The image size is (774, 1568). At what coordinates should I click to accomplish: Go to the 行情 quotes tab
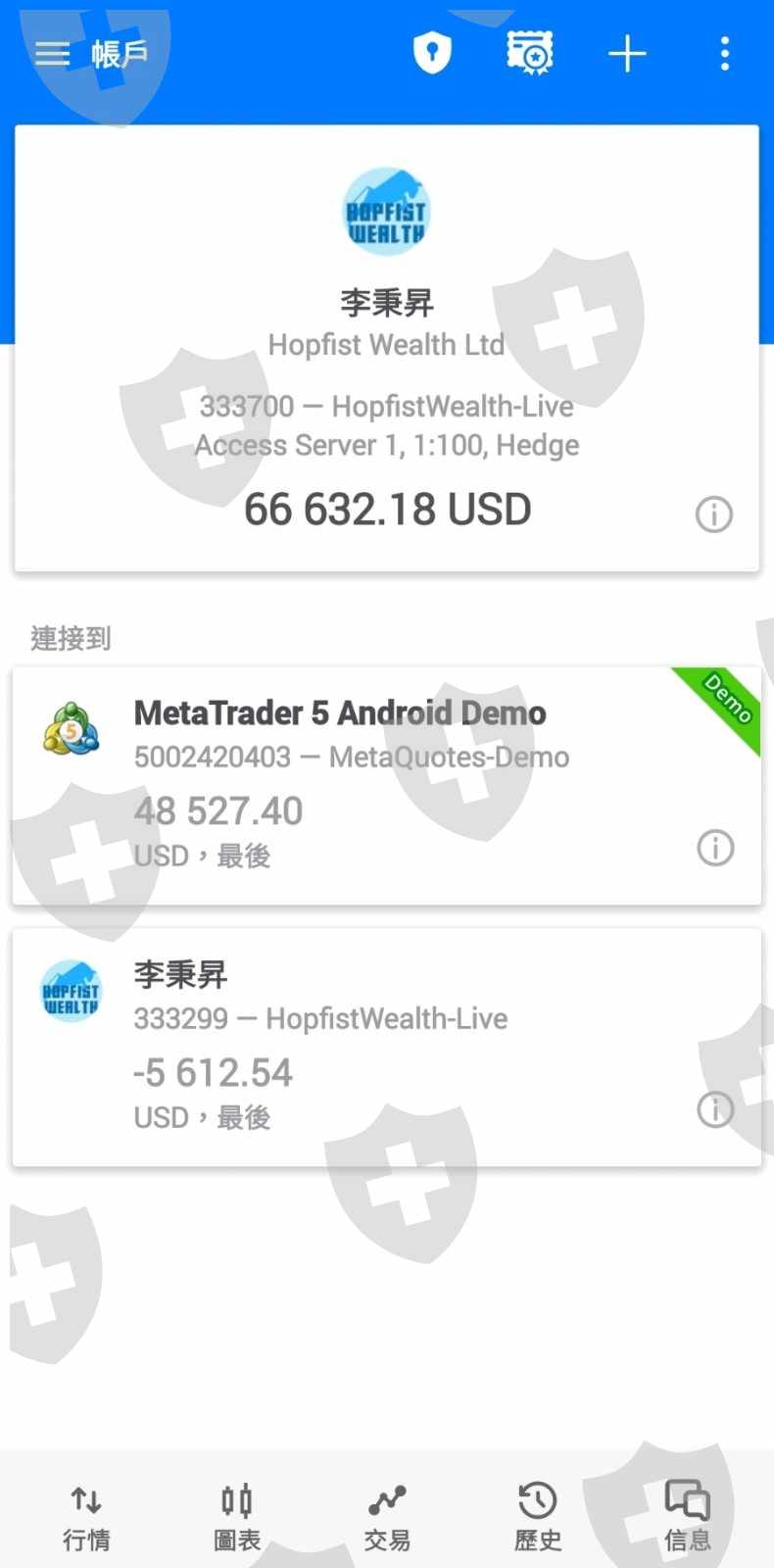point(86,1518)
